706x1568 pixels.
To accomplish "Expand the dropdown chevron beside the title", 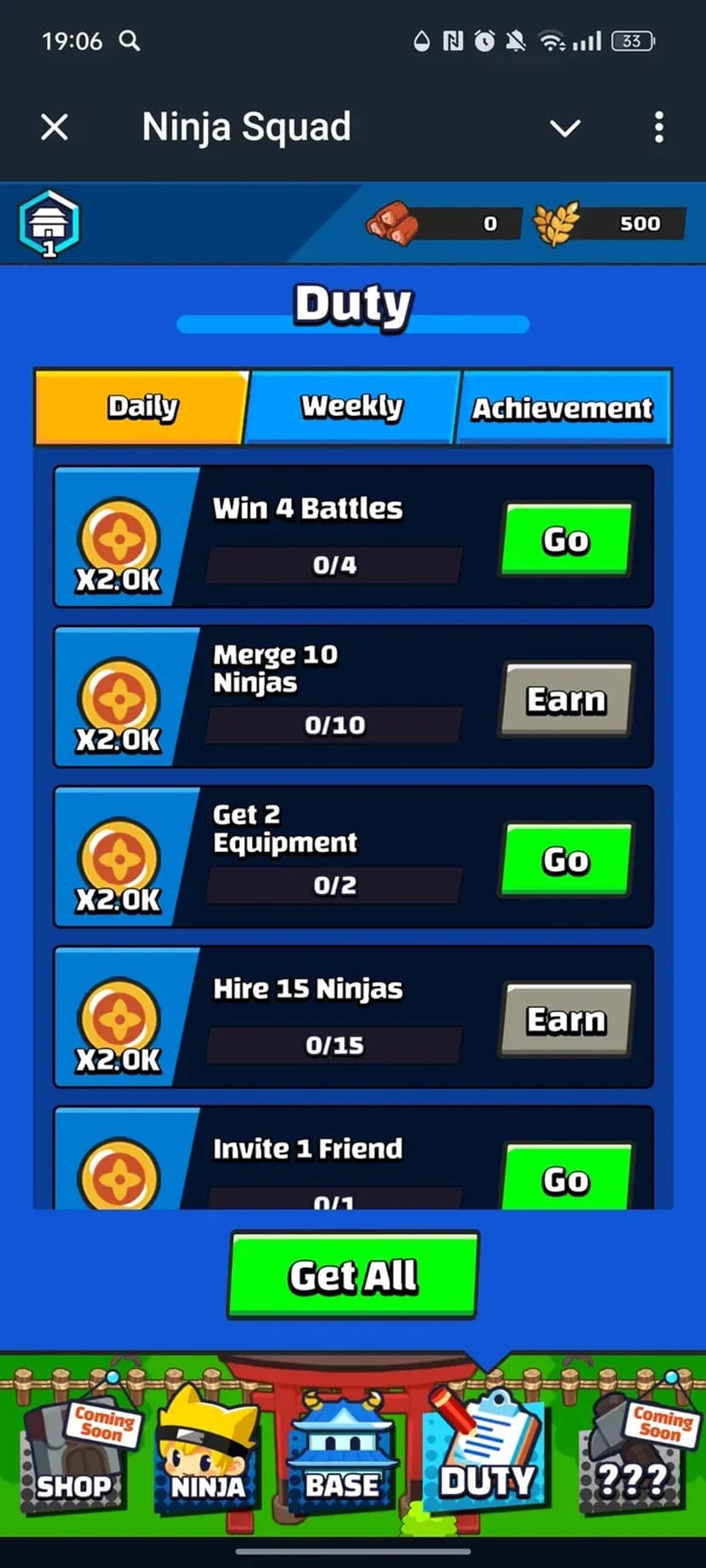I will 564,129.
